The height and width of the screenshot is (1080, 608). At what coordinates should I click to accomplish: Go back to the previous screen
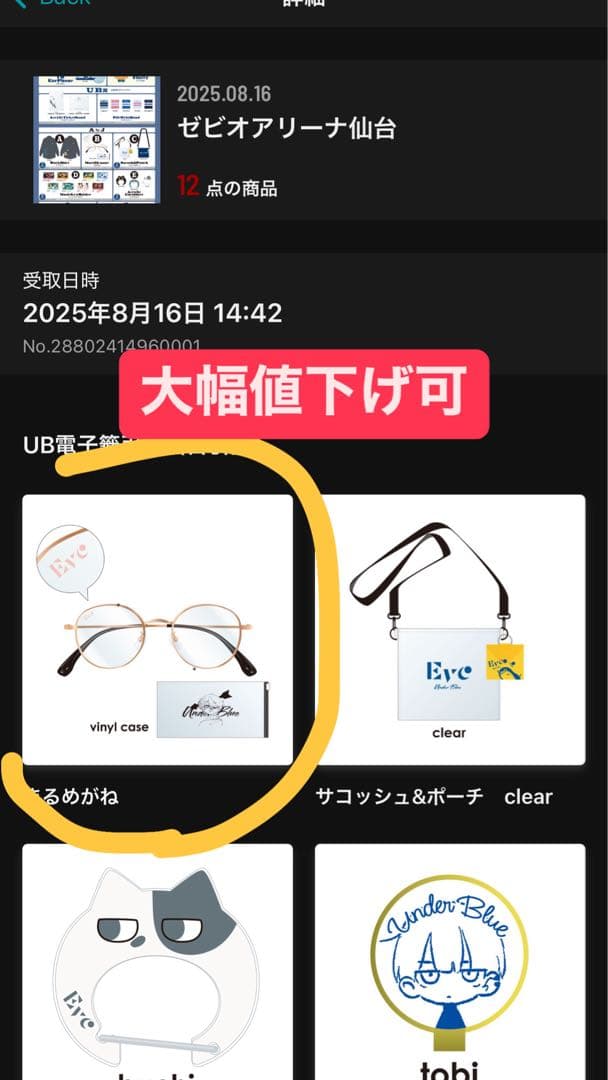coord(50,3)
